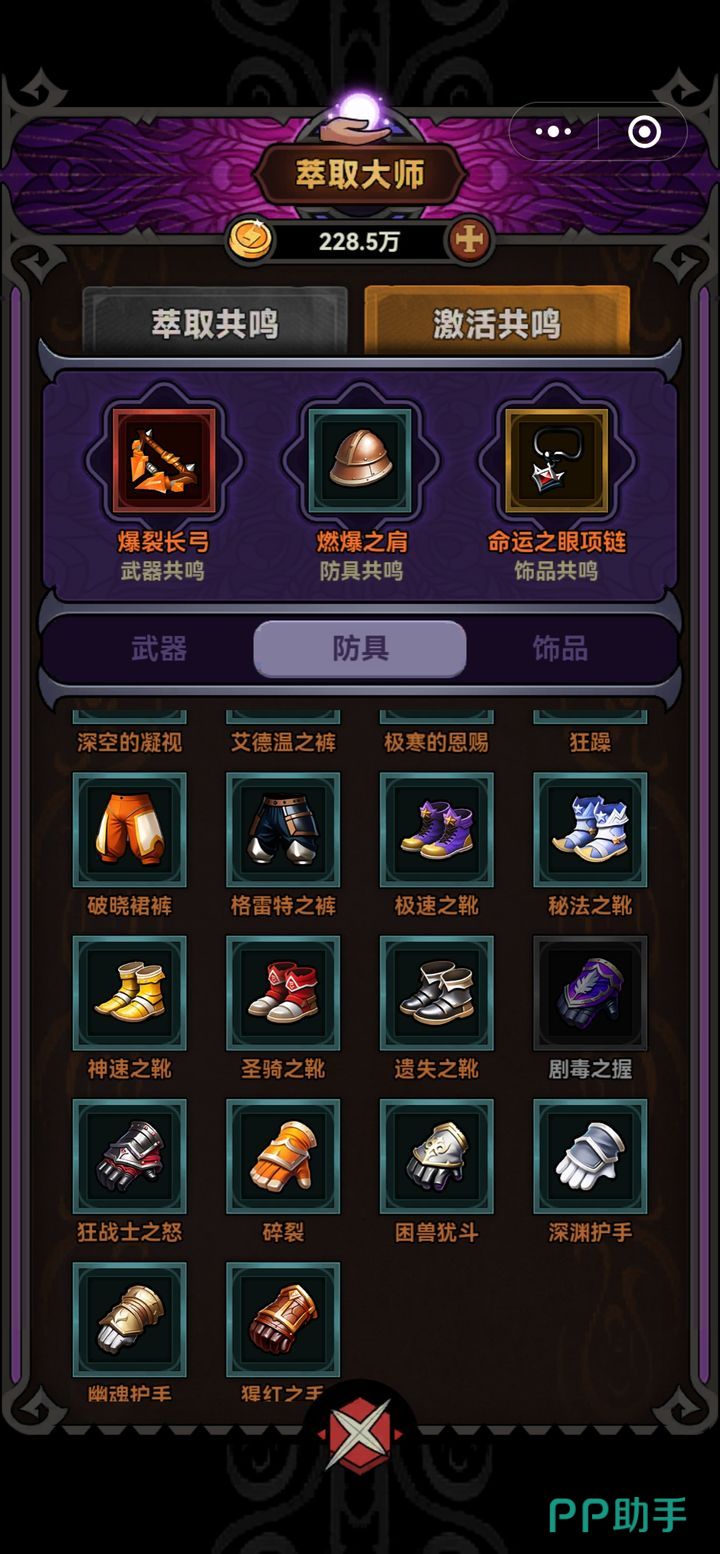The height and width of the screenshot is (1554, 720).
Task: Select 破晓裙裤 item
Action: (x=130, y=830)
